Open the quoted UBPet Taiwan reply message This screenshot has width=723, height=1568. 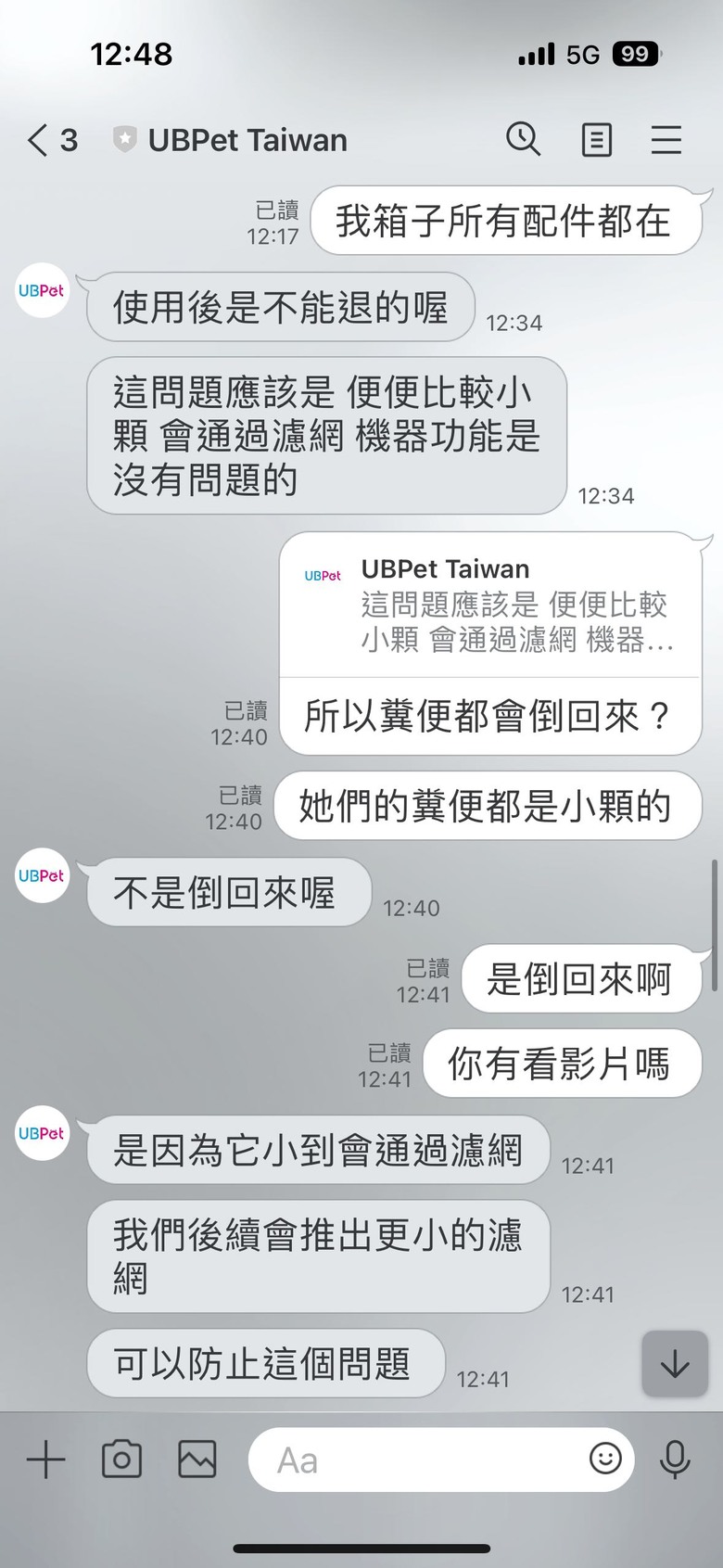(x=491, y=603)
